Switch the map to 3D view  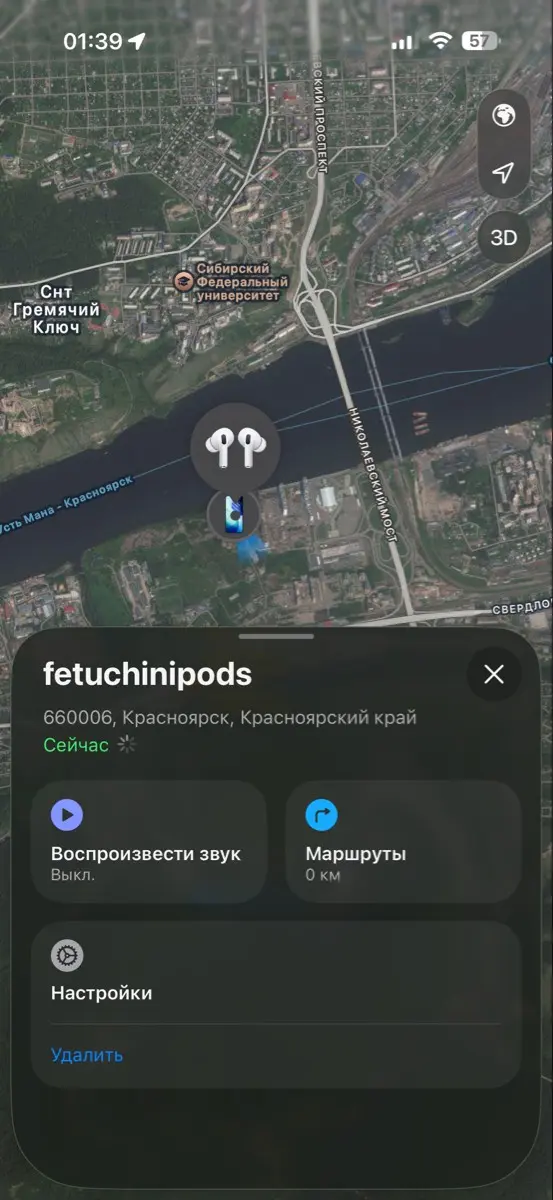coord(503,237)
